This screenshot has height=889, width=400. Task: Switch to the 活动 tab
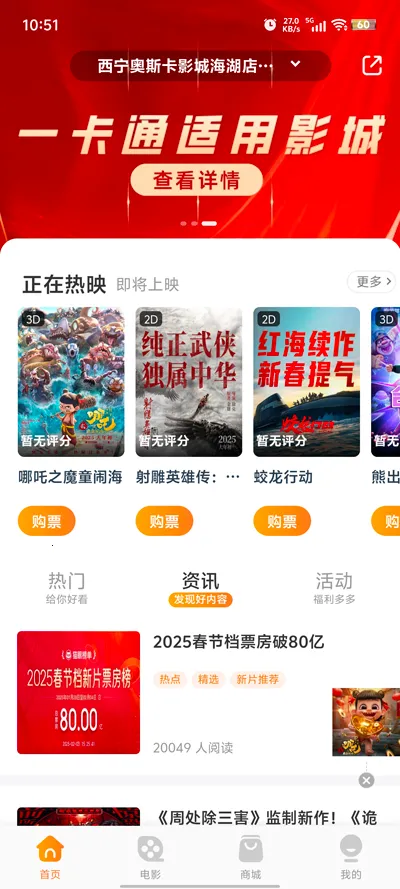(x=334, y=589)
